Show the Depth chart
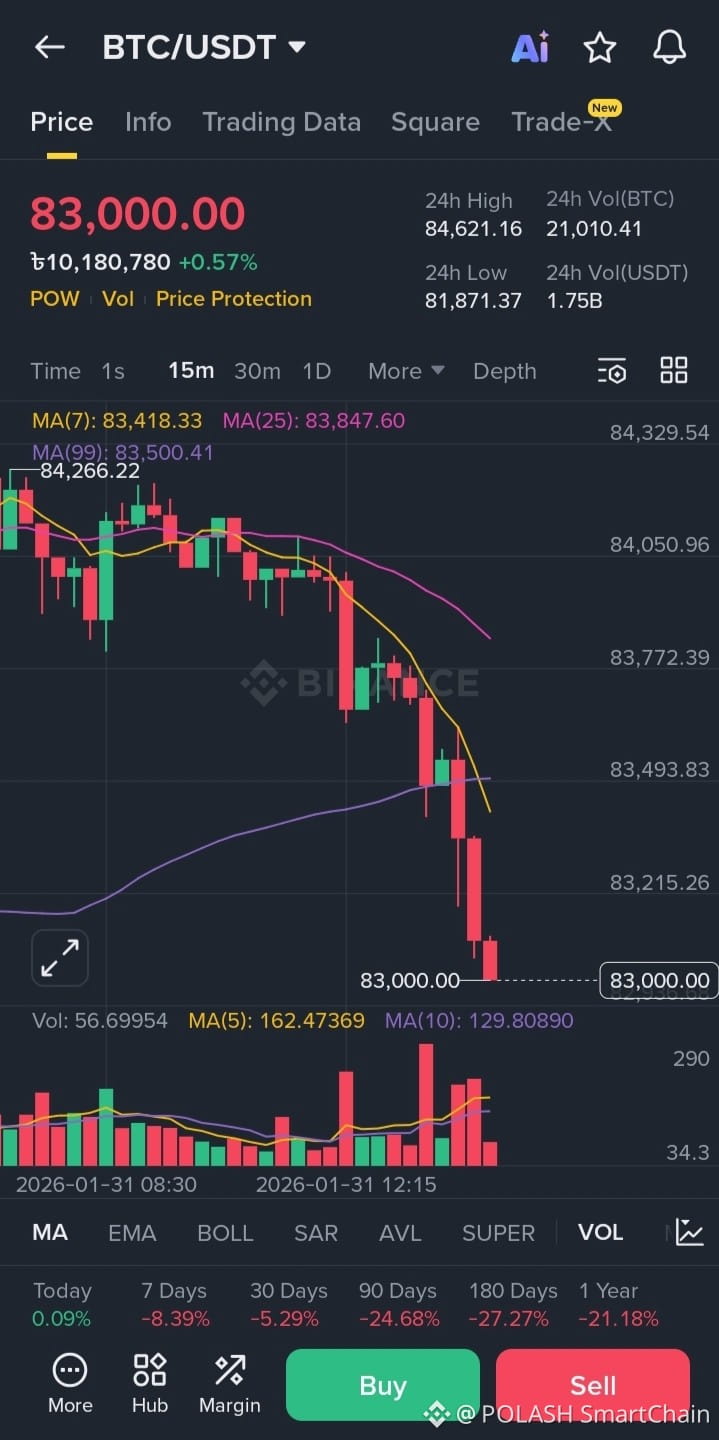This screenshot has width=719, height=1440. 504,371
